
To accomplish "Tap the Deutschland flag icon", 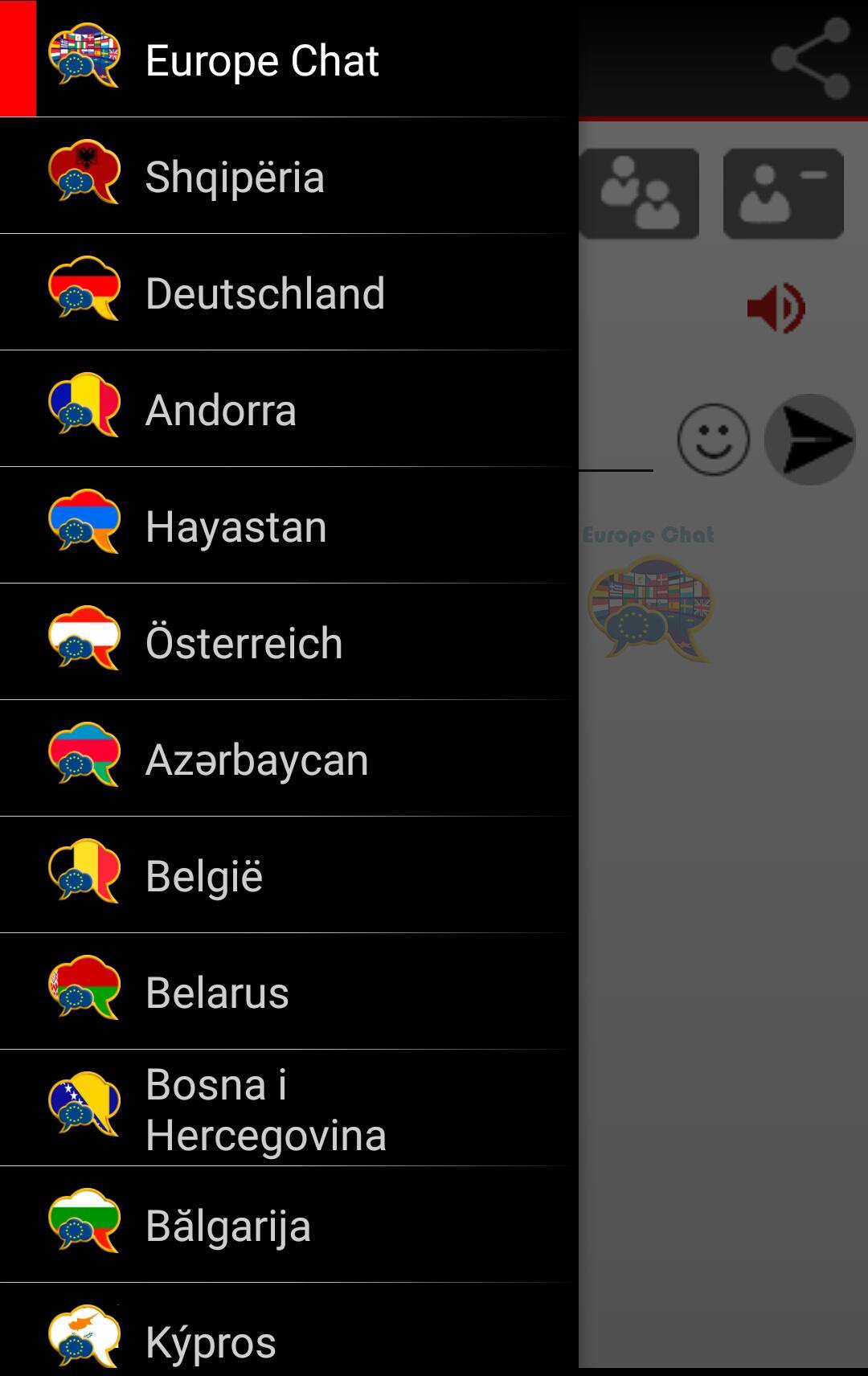I will click(x=84, y=292).
